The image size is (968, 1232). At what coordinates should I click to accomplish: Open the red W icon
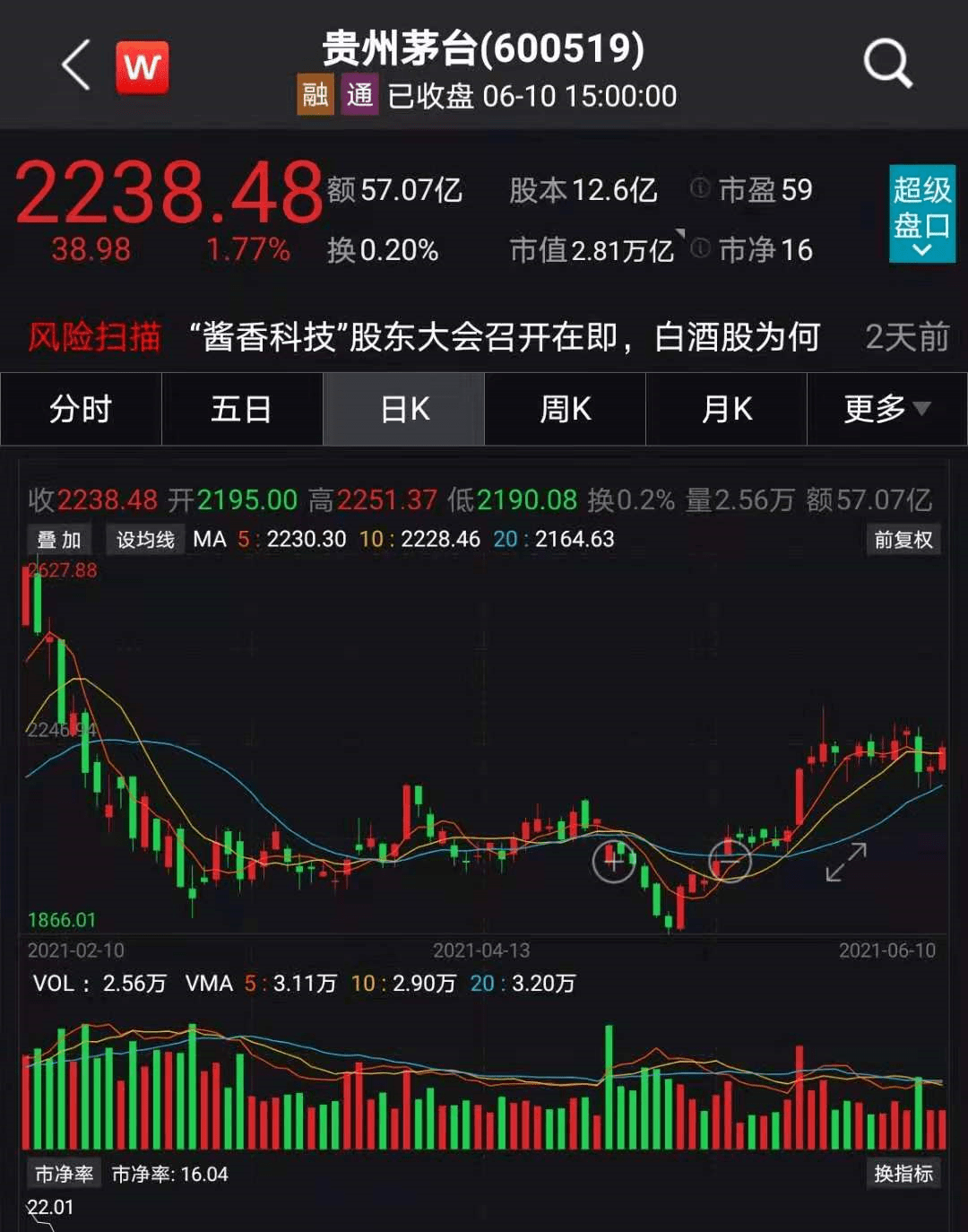click(x=142, y=66)
